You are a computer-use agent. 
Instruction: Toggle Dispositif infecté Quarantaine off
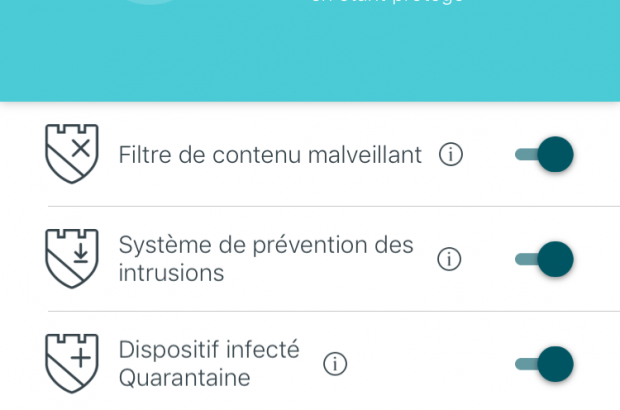coord(545,364)
